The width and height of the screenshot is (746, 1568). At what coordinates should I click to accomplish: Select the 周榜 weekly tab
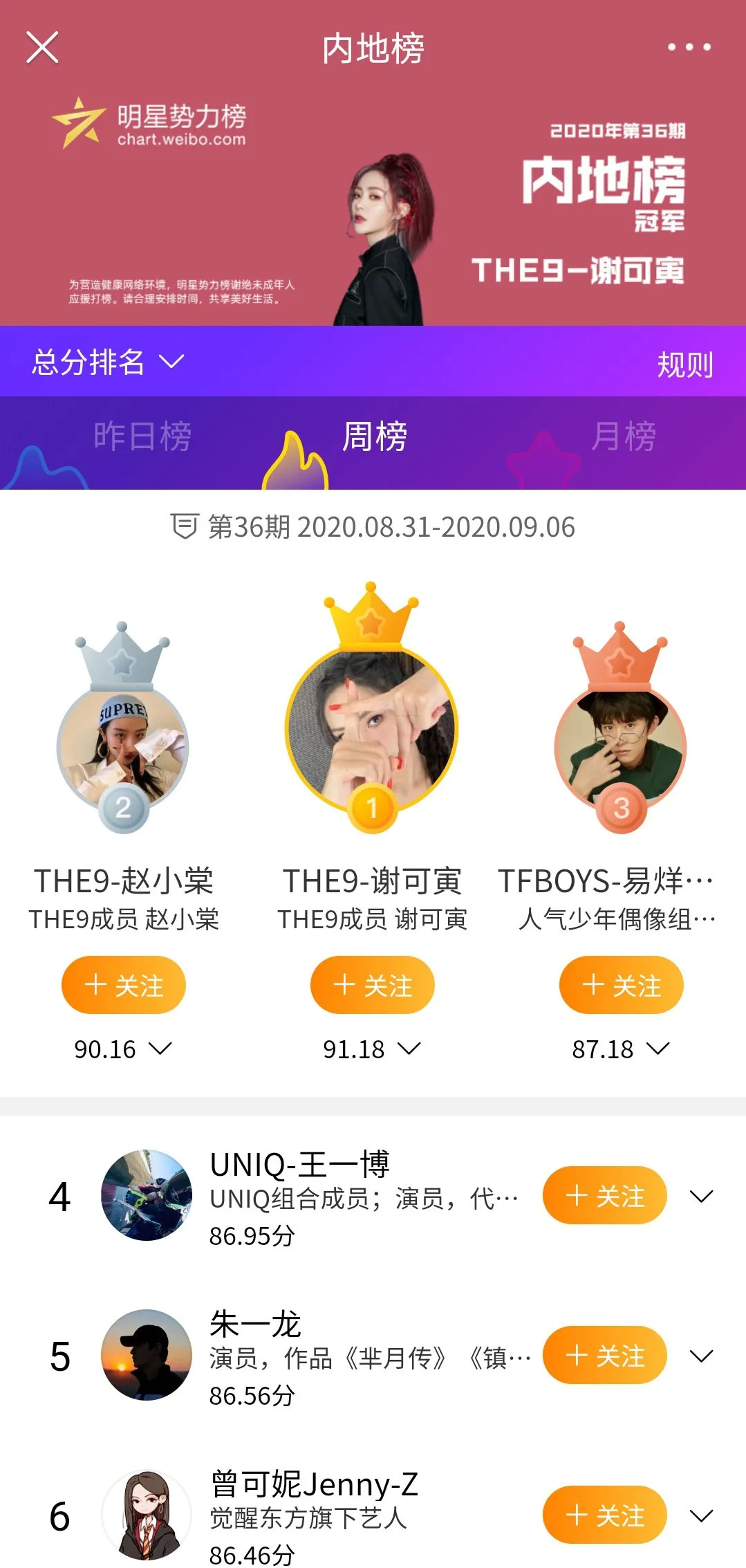pyautogui.click(x=374, y=437)
